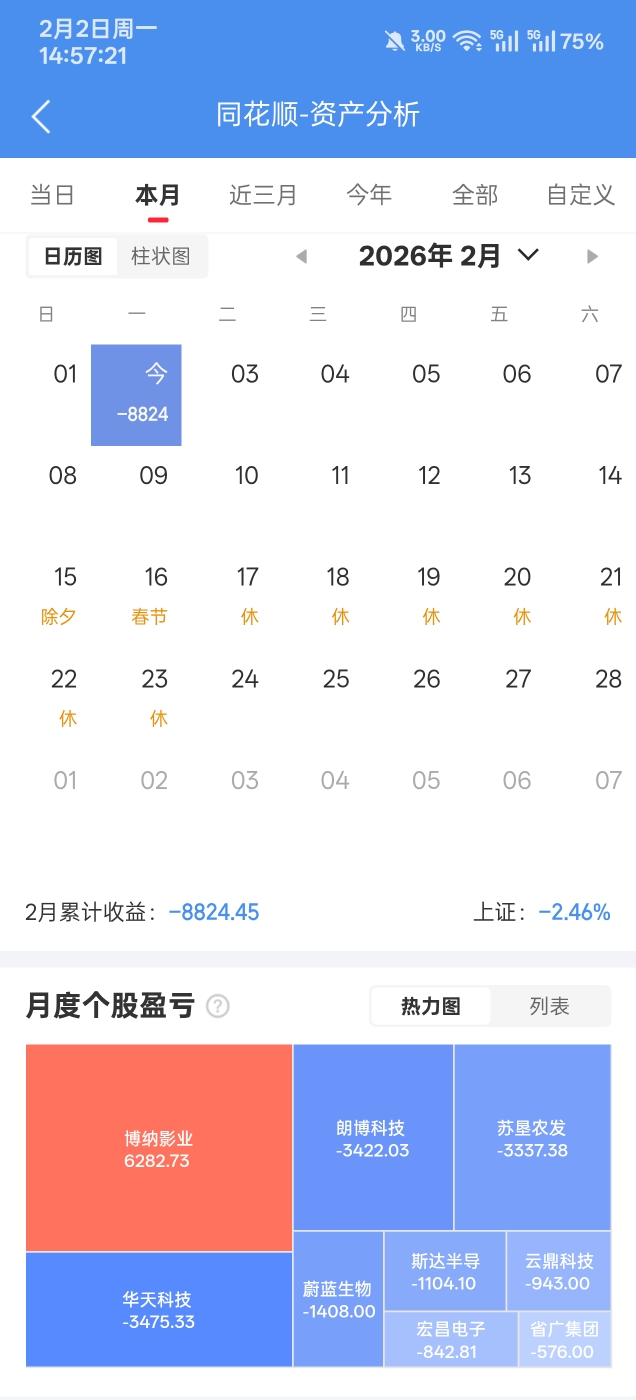Viewport: 636px width, 1400px height.
Task: Go to the previous month
Action: pos(301,257)
